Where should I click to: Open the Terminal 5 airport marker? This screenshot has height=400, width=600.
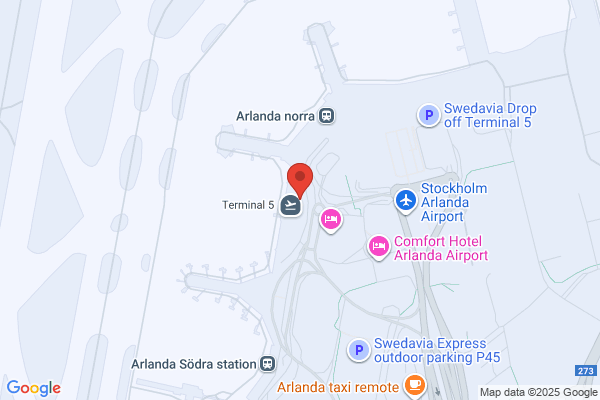pyautogui.click(x=291, y=206)
